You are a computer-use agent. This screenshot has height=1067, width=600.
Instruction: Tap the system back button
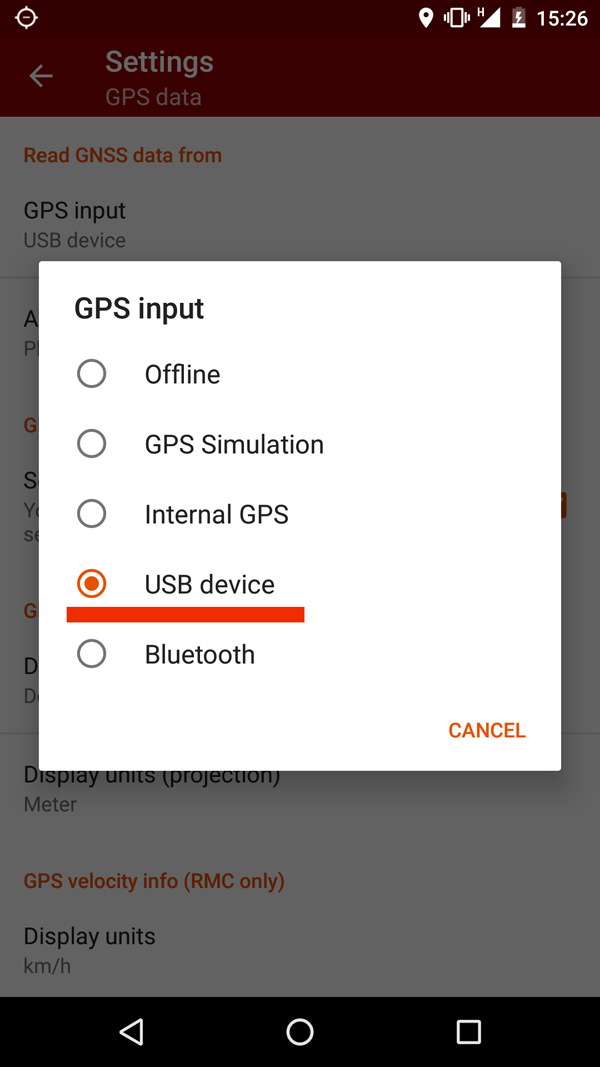tap(132, 1032)
